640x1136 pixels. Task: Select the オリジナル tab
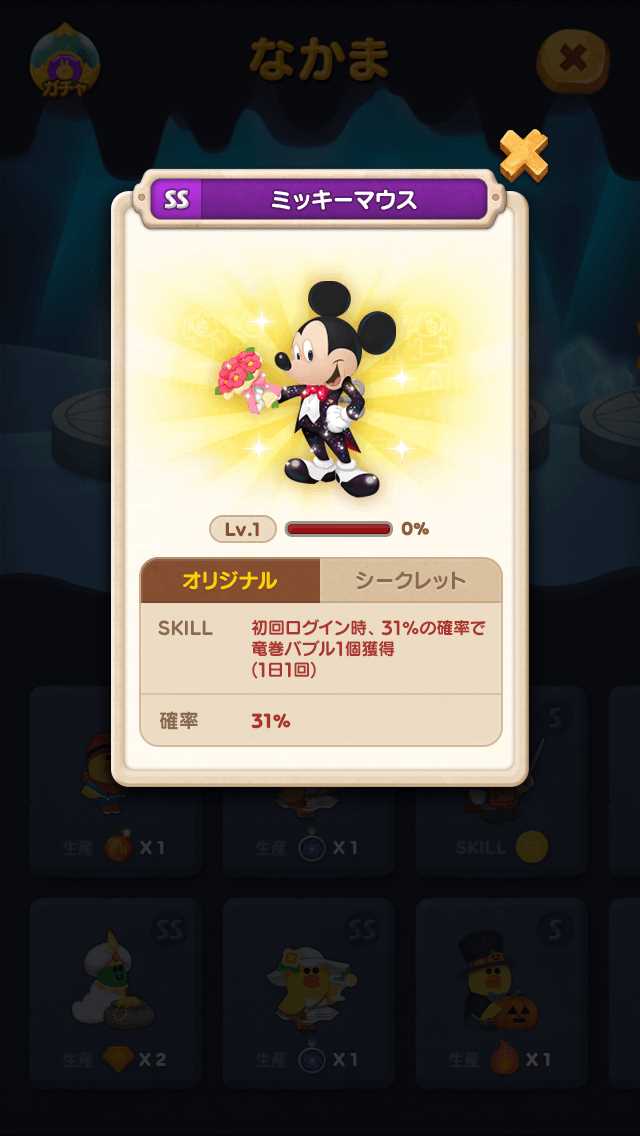click(230, 581)
